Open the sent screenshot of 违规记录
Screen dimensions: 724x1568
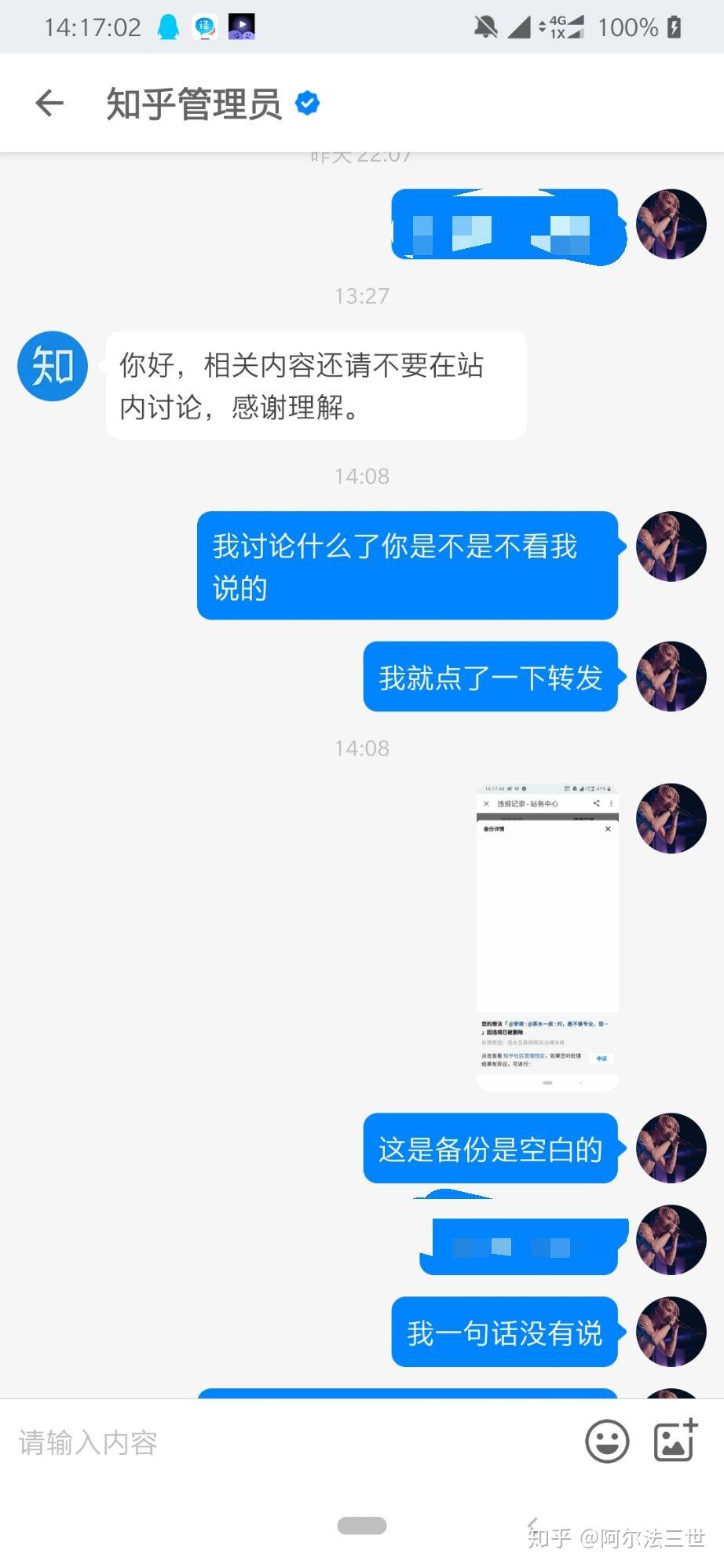[547, 938]
